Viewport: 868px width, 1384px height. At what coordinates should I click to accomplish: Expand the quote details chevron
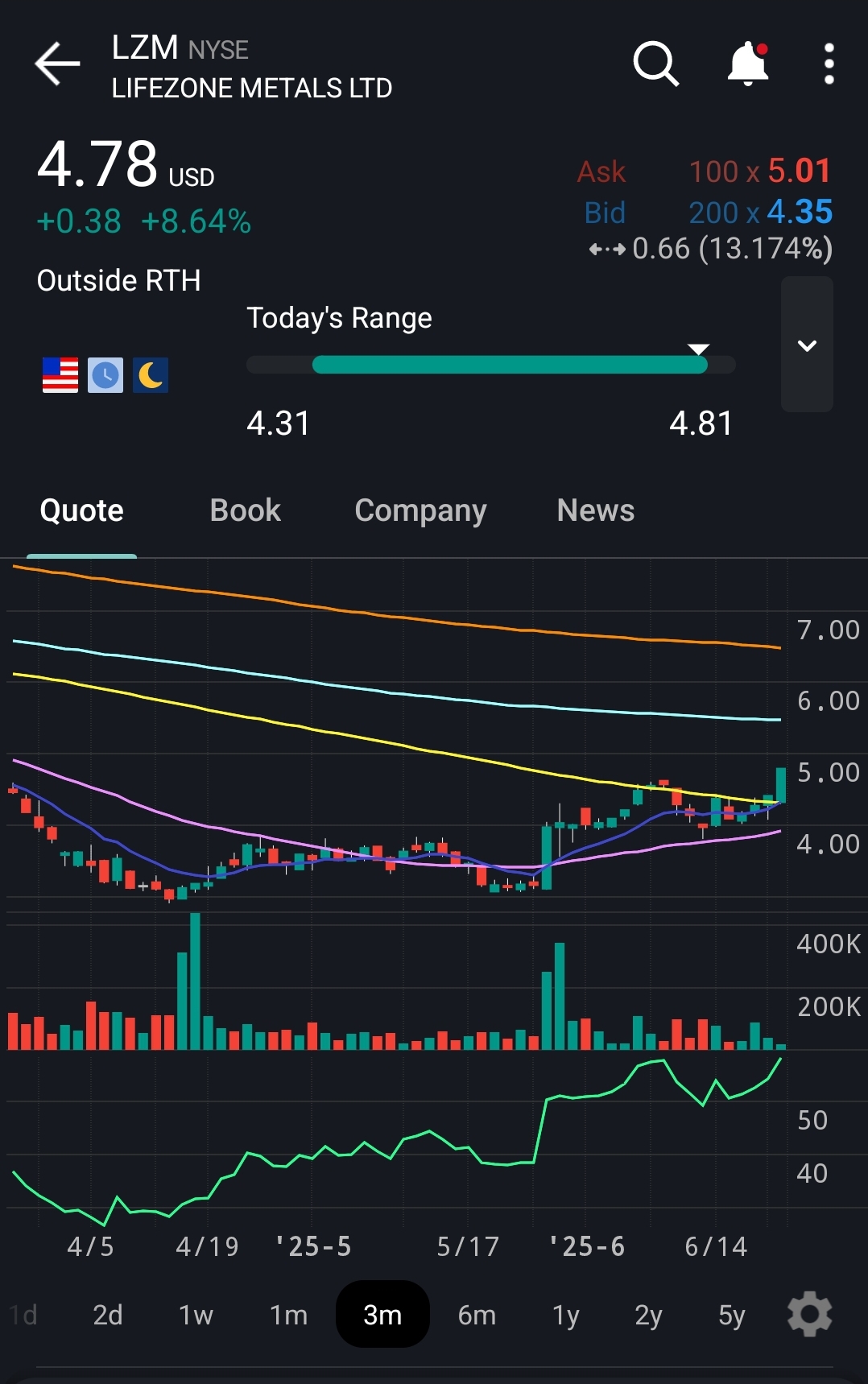pos(807,345)
